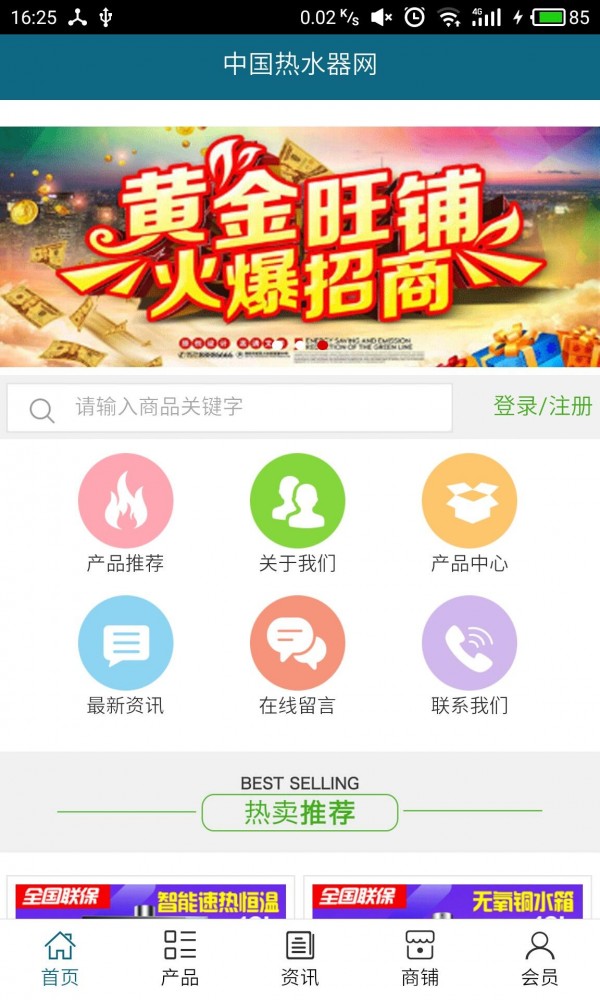Image resolution: width=600 pixels, height=1000 pixels.
Task: Open 登录/注册 login page
Action: coord(542,406)
